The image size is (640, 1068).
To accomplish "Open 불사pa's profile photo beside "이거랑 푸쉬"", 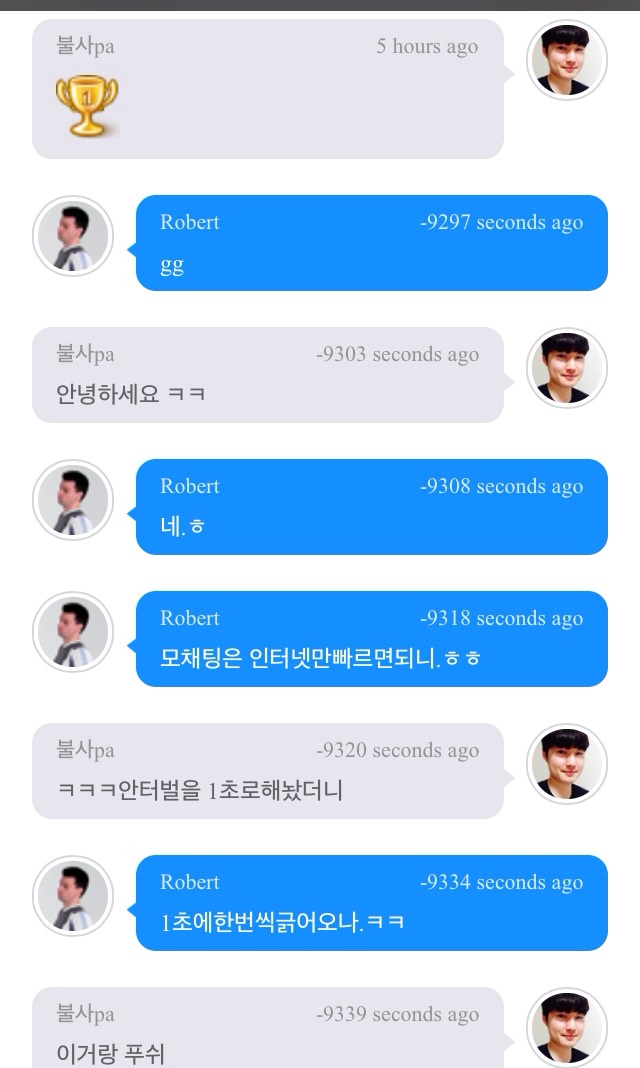I will 567,1028.
